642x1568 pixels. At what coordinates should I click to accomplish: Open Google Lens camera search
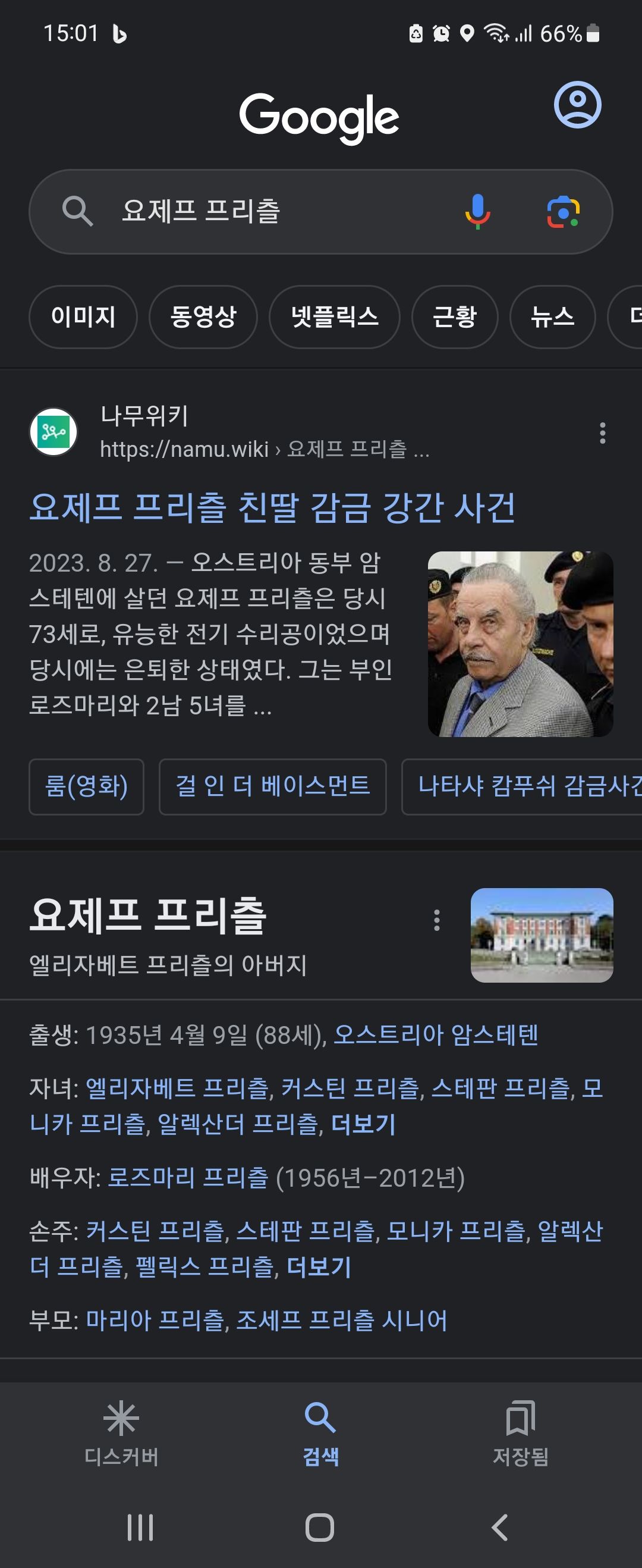point(563,211)
